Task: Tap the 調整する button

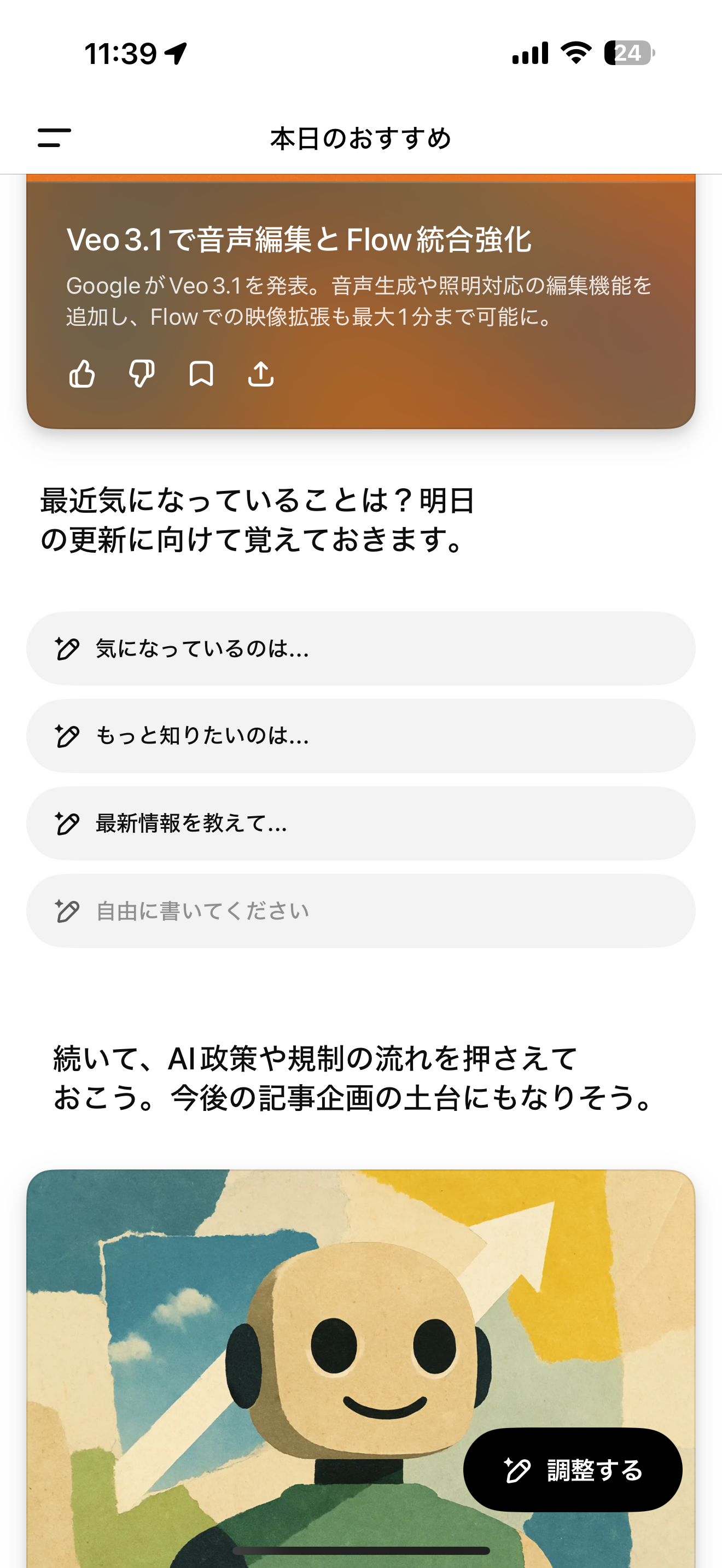Action: (x=572, y=1470)
